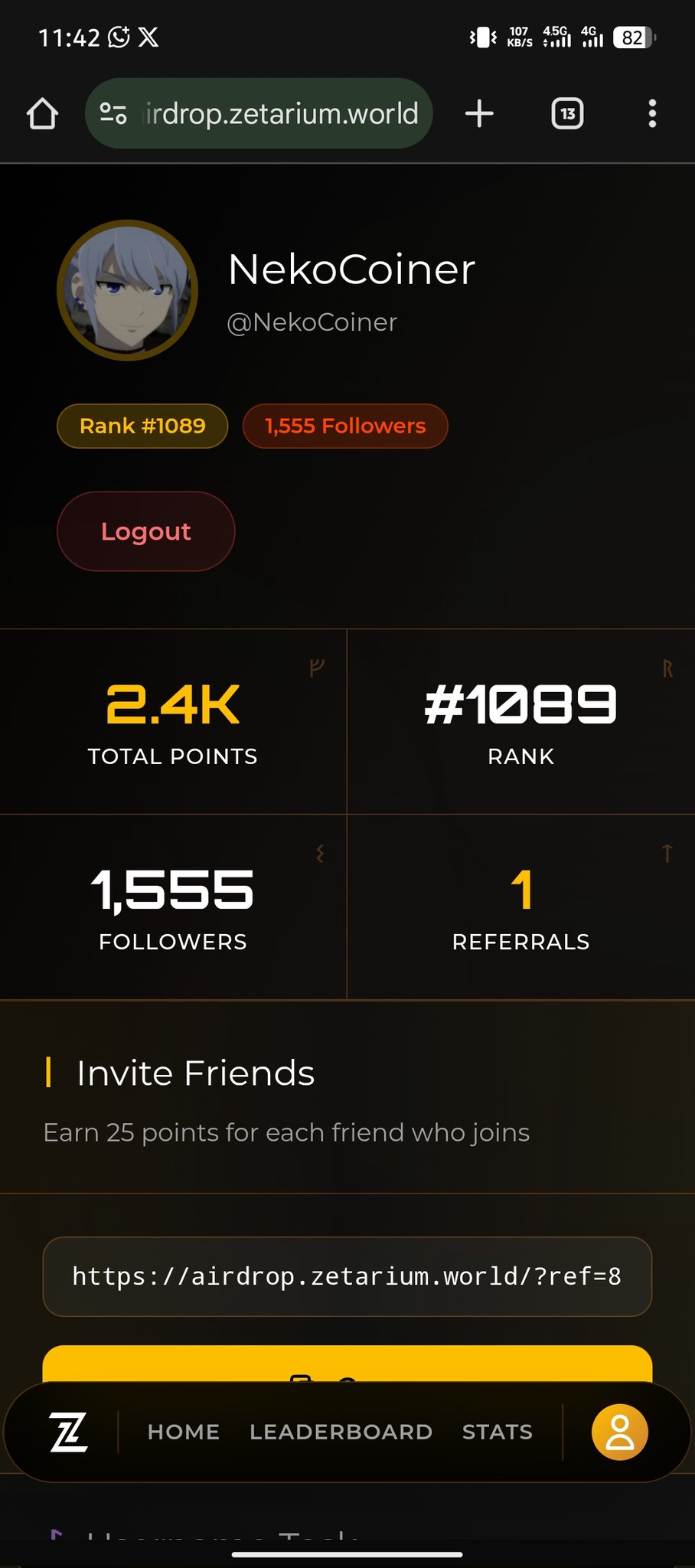Viewport: 695px width, 1568px height.
Task: Open the Leaderboard page
Action: [341, 1432]
